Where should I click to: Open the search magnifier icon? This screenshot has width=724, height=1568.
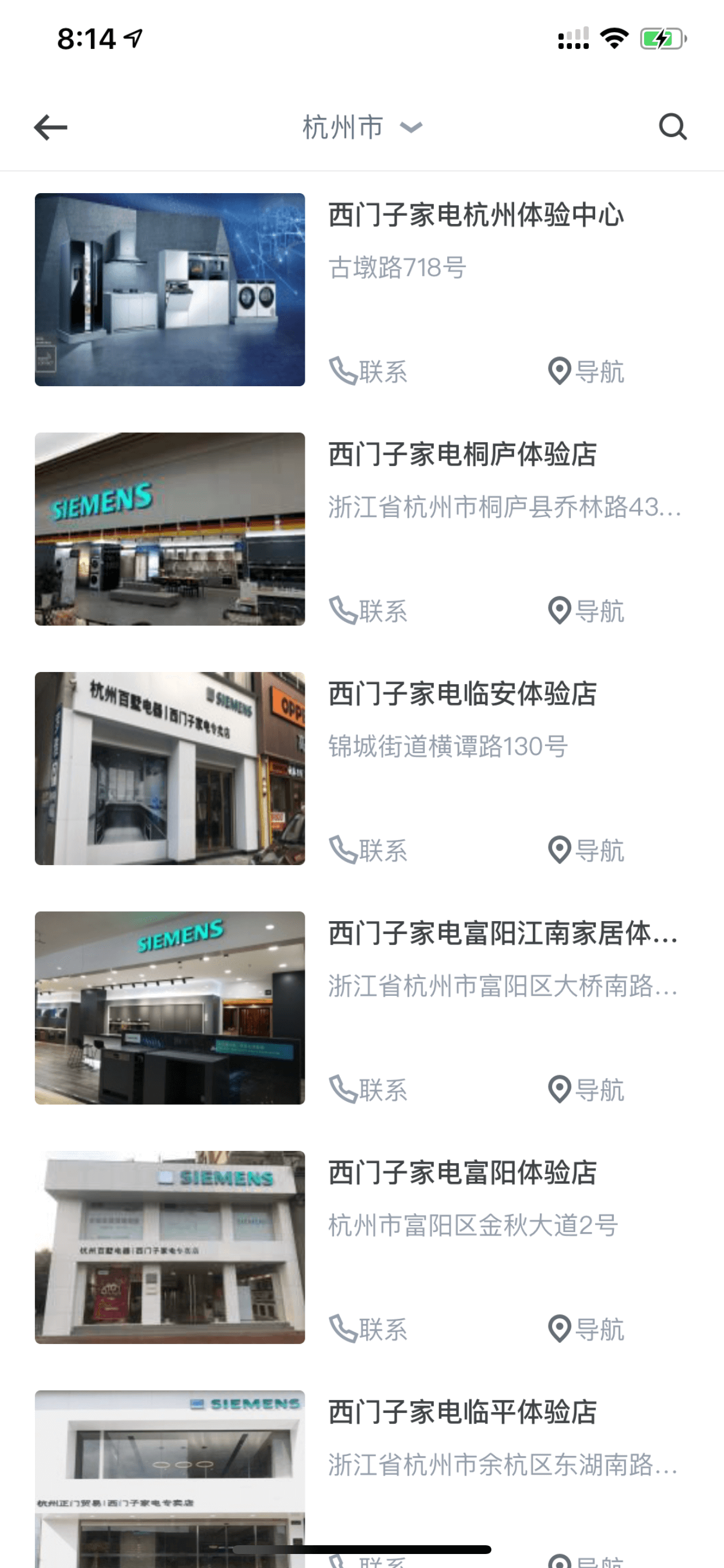pyautogui.click(x=673, y=127)
